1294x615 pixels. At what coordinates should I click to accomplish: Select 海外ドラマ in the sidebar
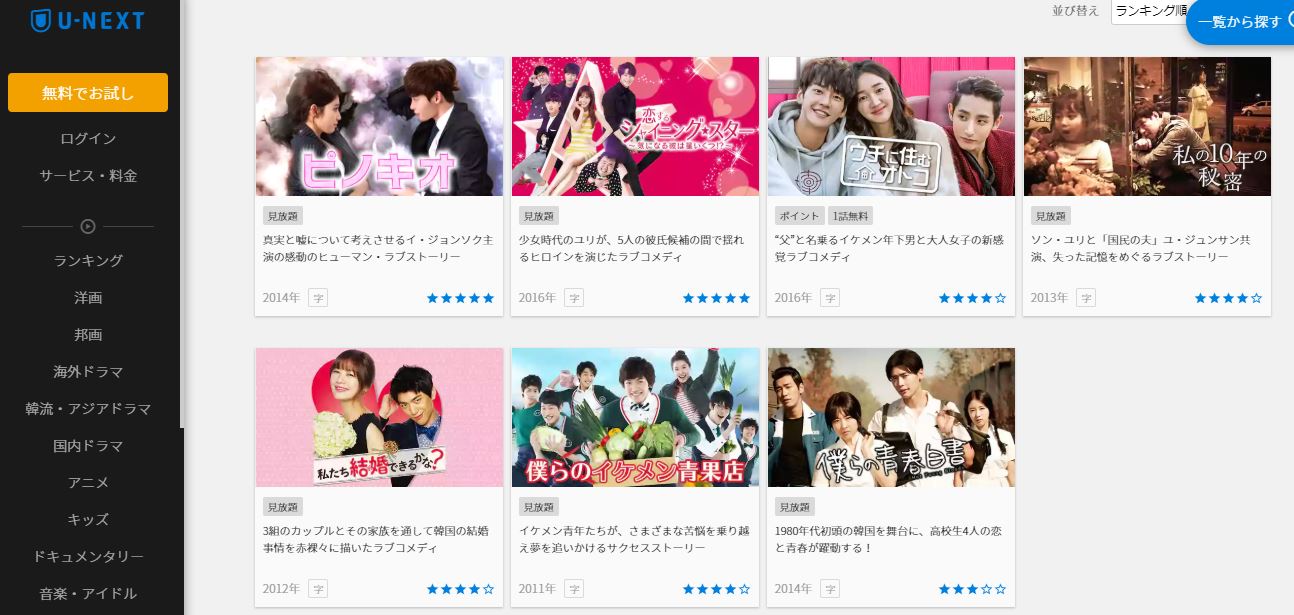[x=88, y=372]
